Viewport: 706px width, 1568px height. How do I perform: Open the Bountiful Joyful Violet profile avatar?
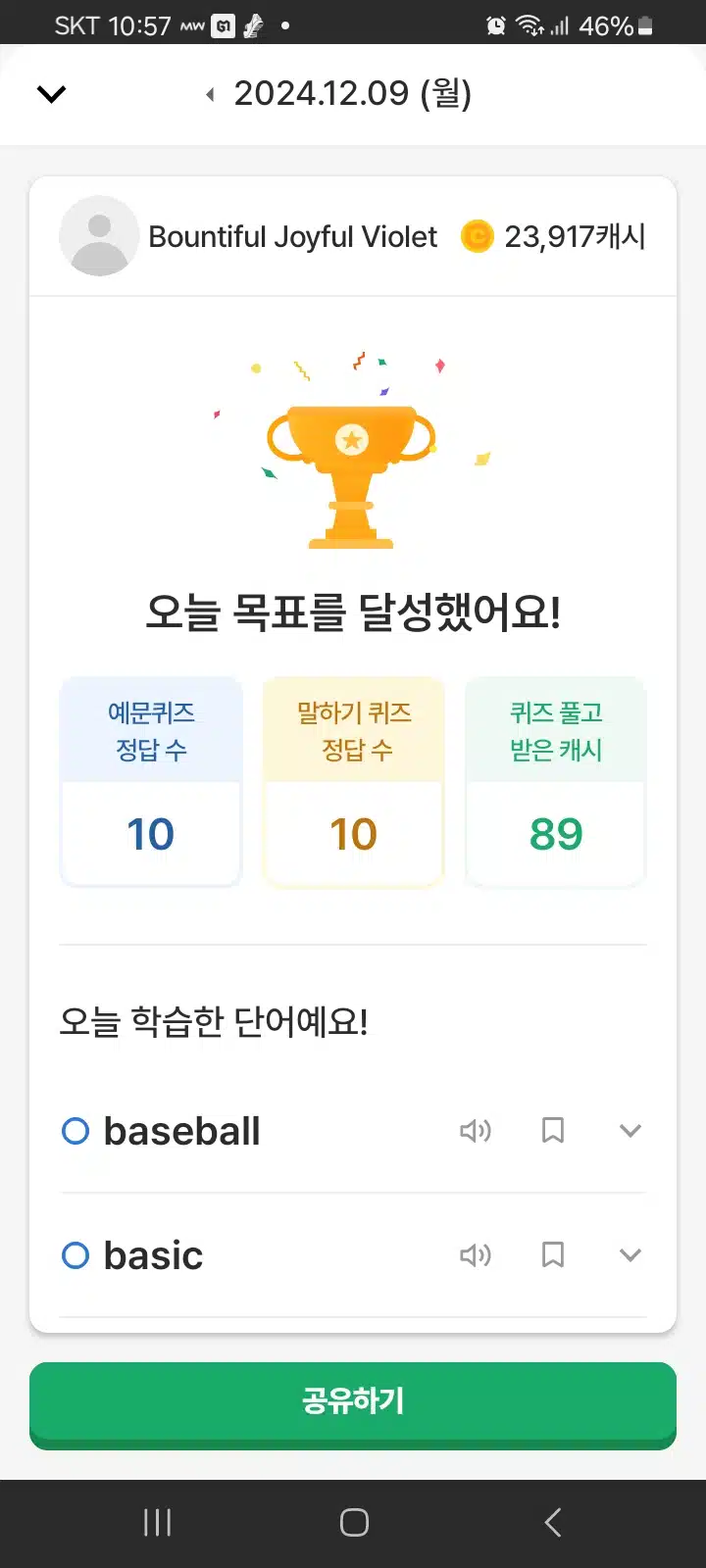tap(99, 235)
